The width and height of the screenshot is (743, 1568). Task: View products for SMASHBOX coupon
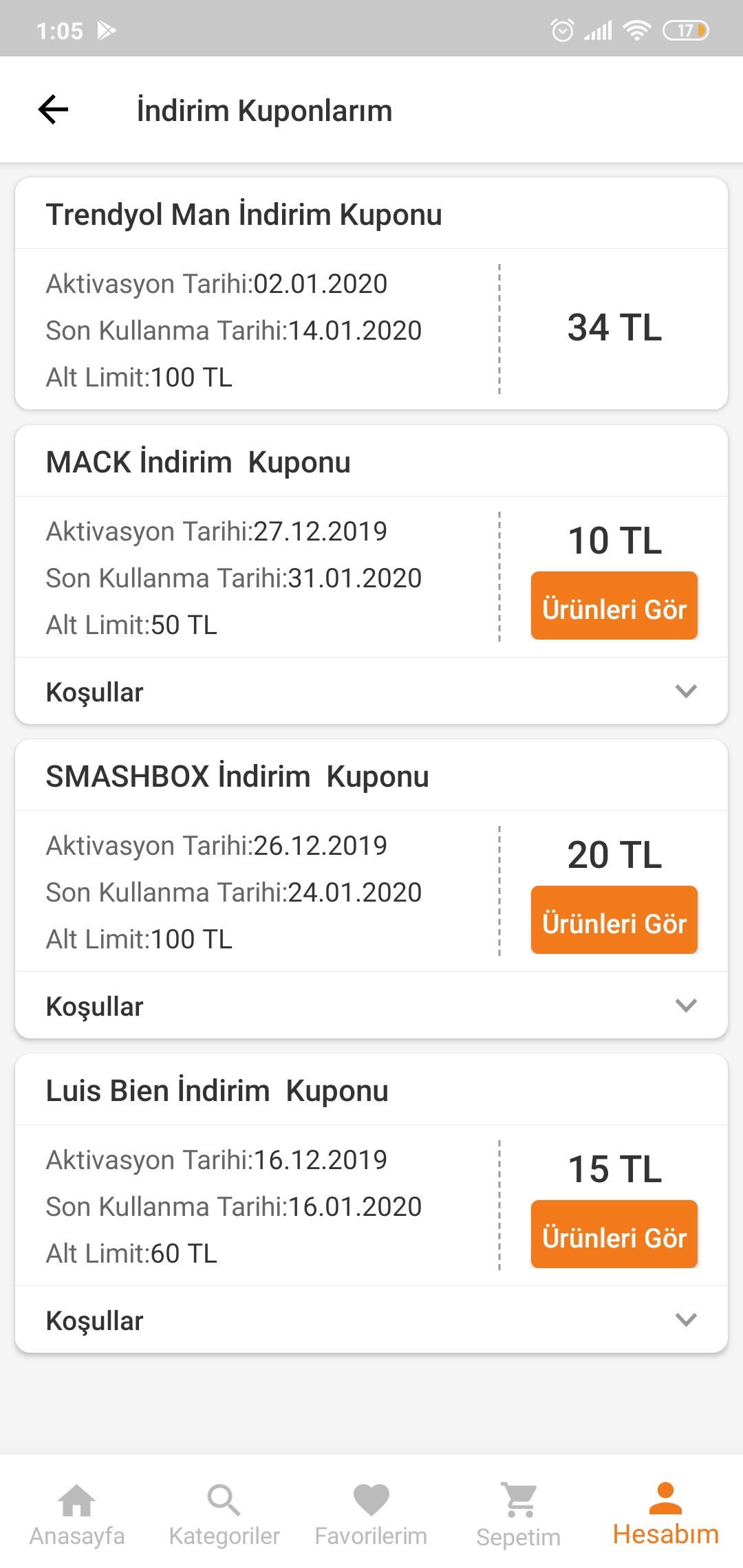point(614,919)
